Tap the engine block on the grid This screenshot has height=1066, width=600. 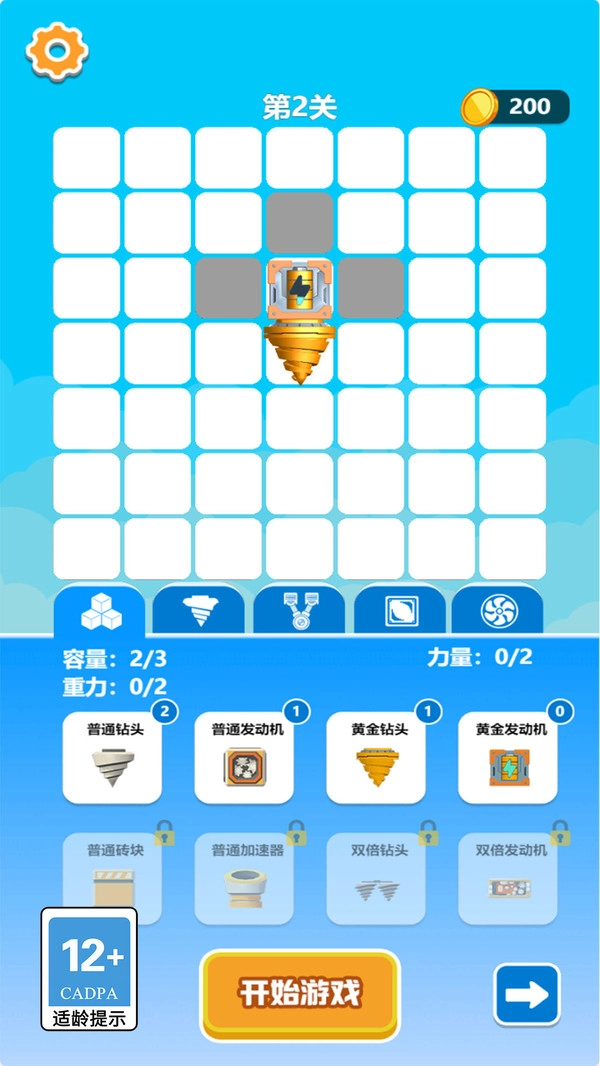coord(299,288)
